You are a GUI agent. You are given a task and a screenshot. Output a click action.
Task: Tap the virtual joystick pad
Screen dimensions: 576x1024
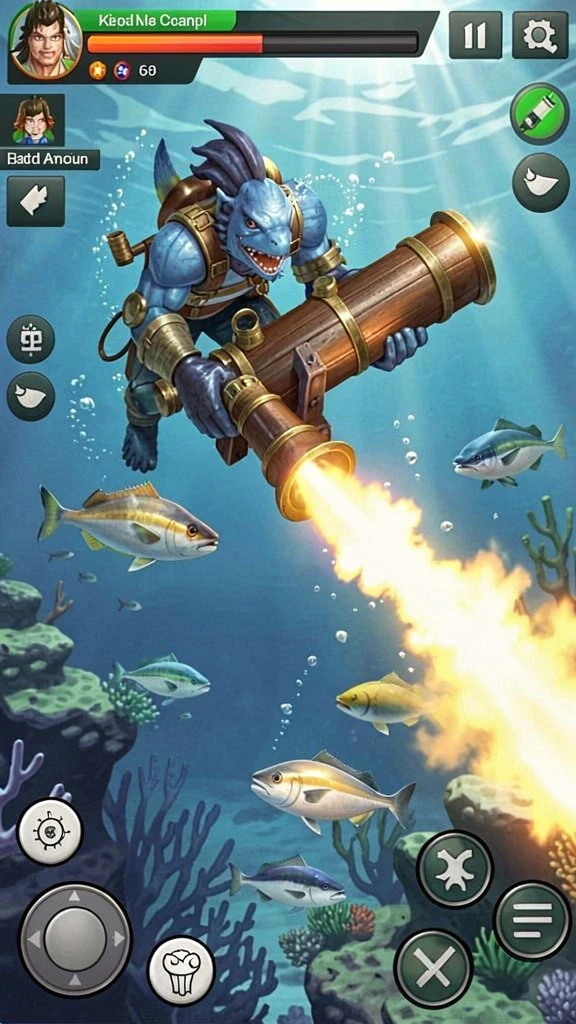[x=75, y=939]
